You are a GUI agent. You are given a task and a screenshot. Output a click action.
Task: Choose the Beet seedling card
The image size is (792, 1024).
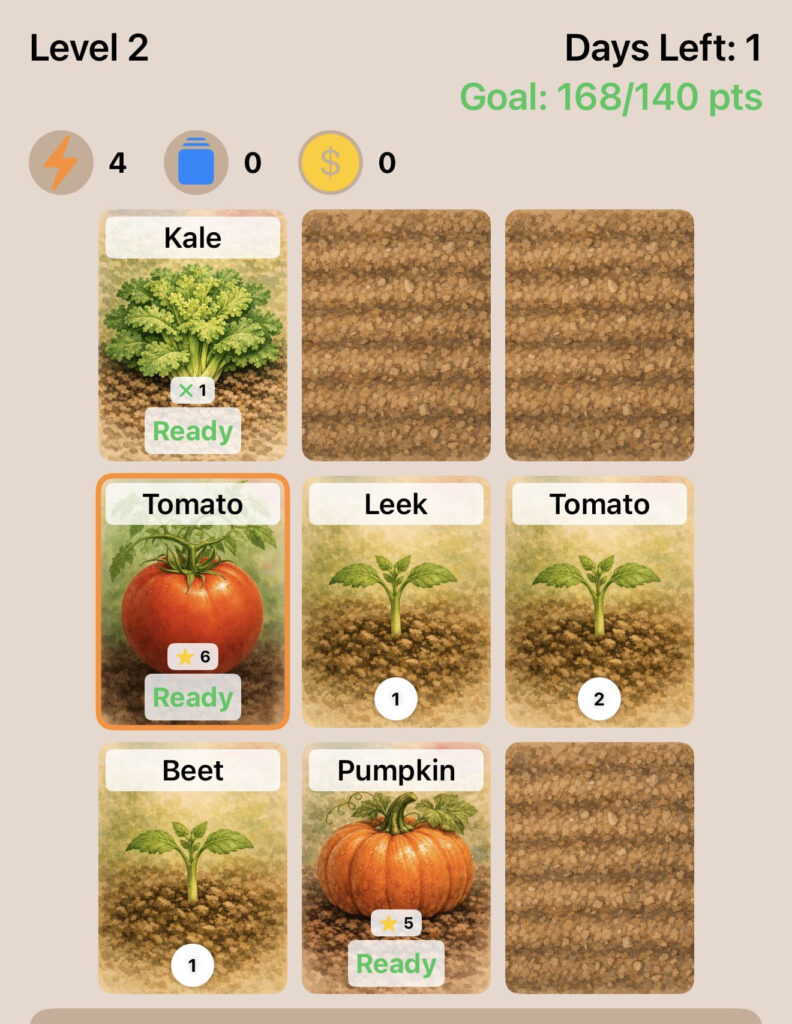tap(193, 867)
